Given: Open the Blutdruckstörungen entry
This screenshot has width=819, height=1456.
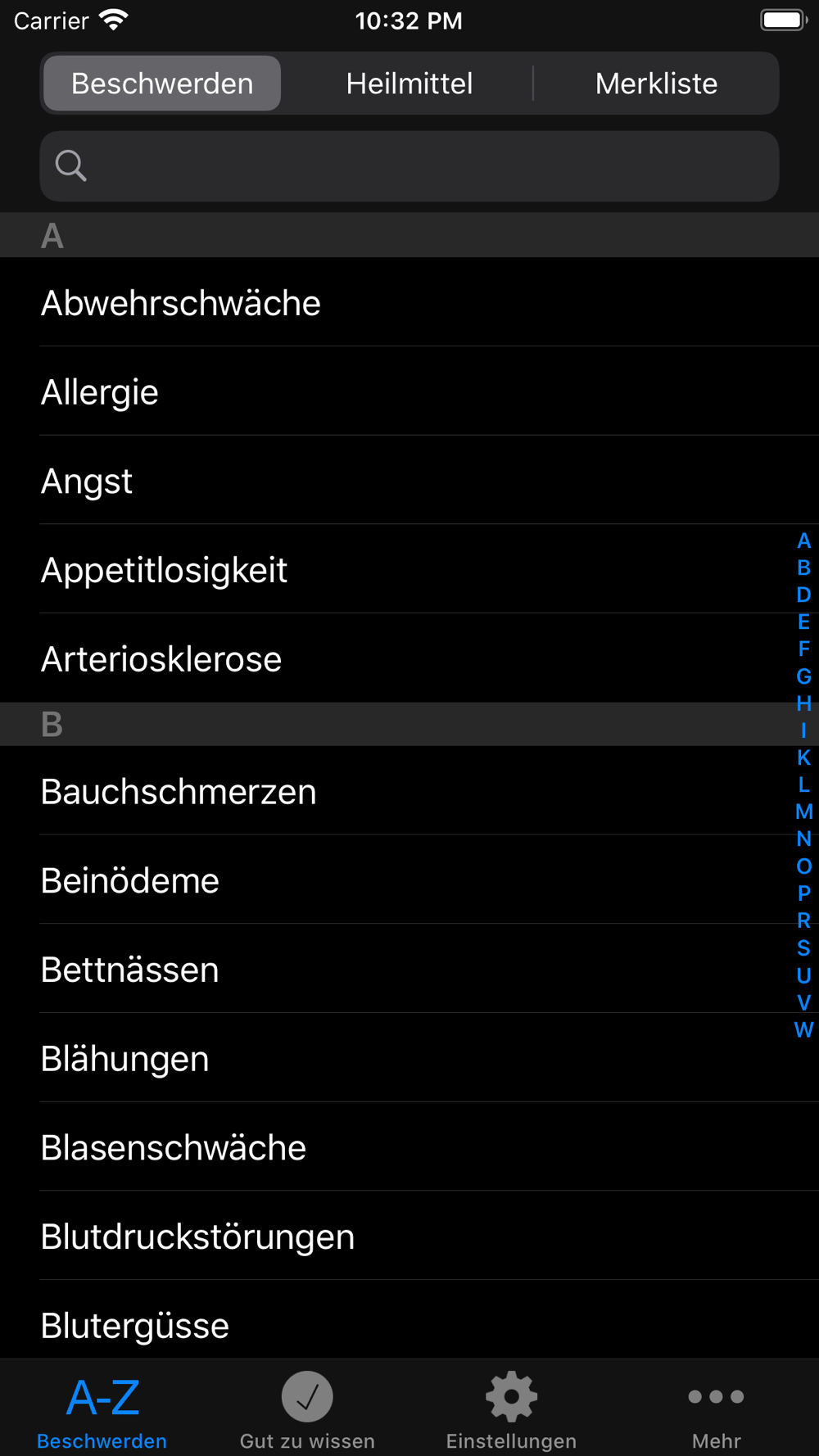Looking at the screenshot, I should pyautogui.click(x=409, y=1237).
